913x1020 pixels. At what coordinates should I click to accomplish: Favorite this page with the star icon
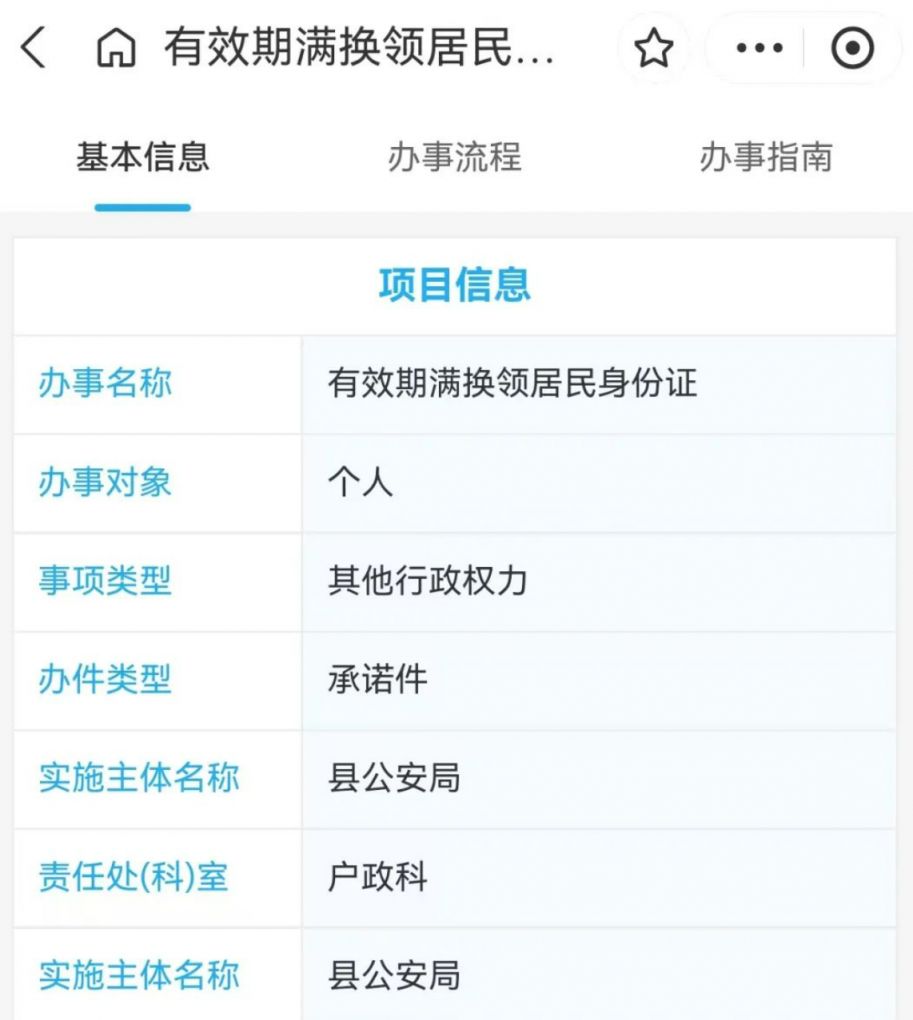tap(654, 49)
